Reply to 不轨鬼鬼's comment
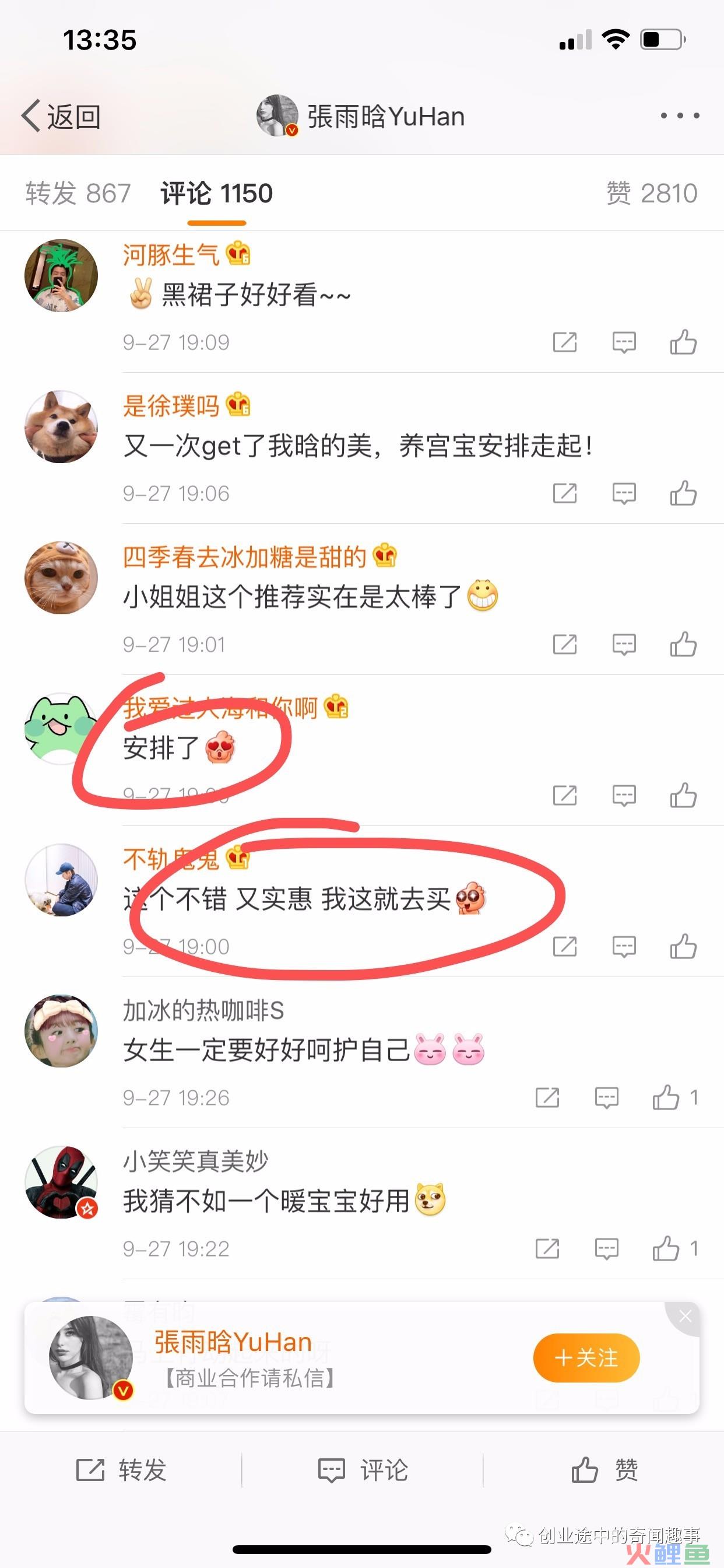The width and height of the screenshot is (724, 1568). click(624, 947)
